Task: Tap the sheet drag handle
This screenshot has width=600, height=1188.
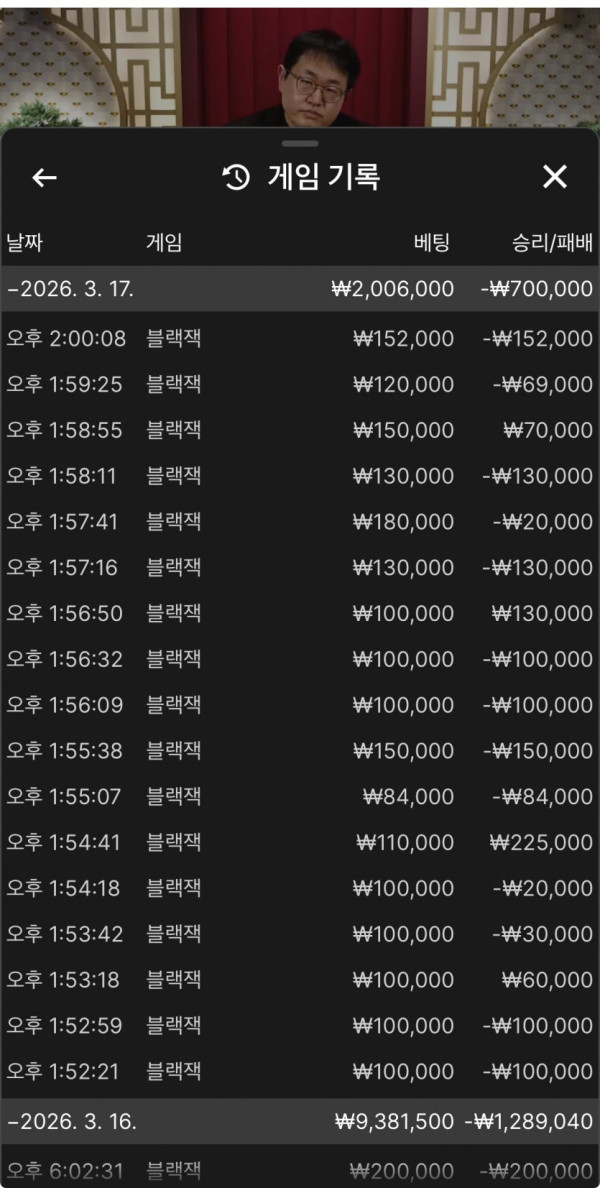Action: point(300,143)
